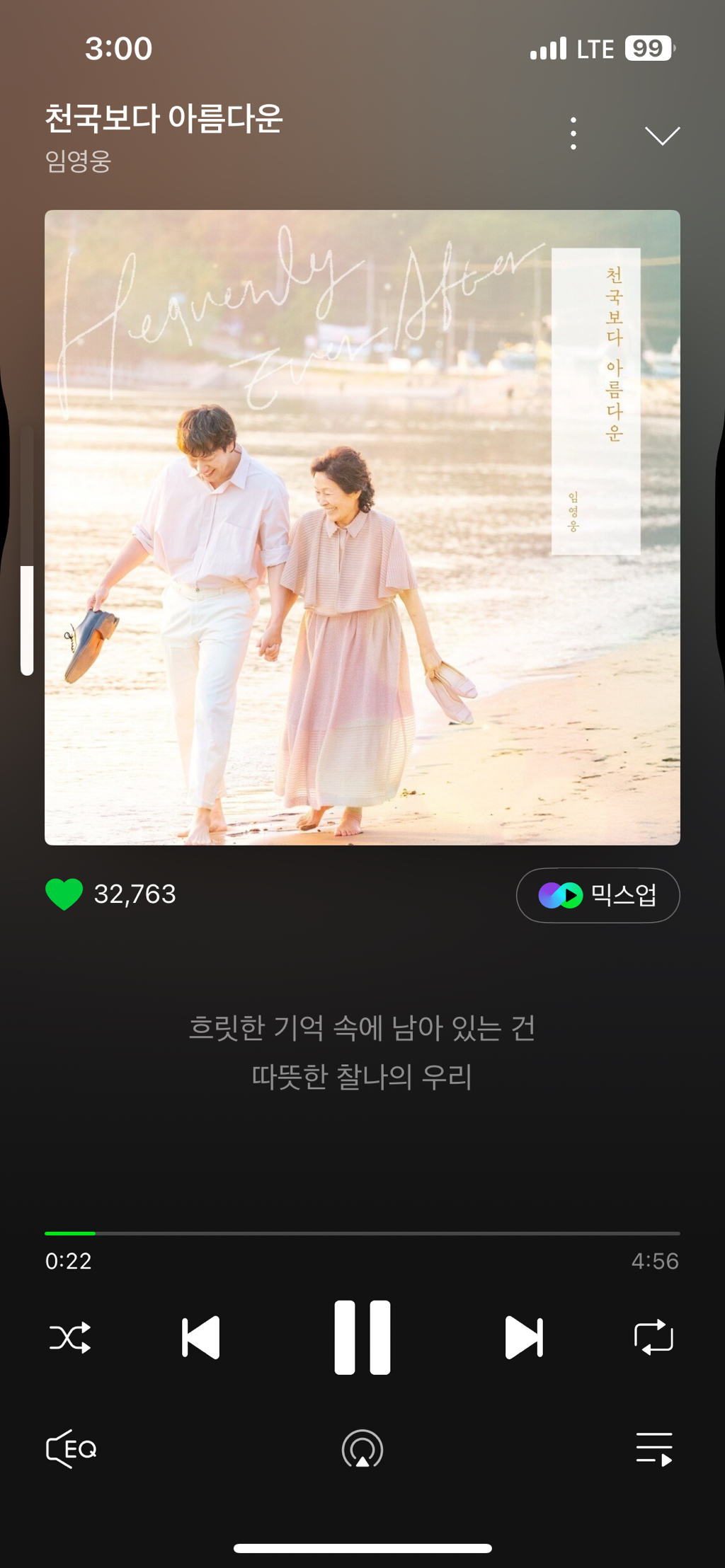
Task: Open artist page for 임영웅
Action: tap(78, 161)
